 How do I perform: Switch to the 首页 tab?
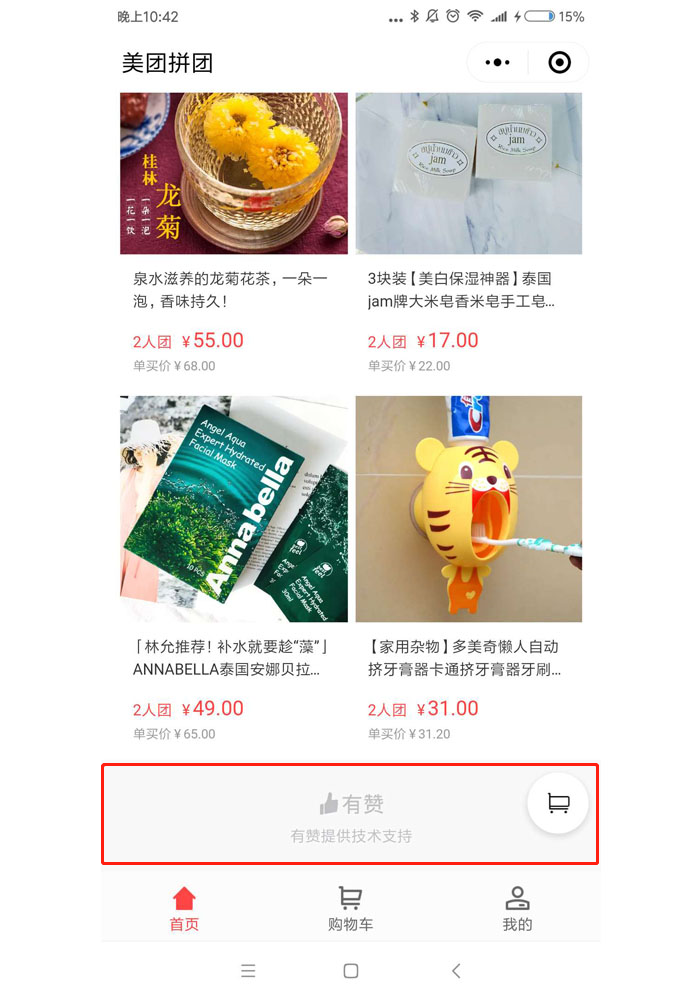(184, 908)
